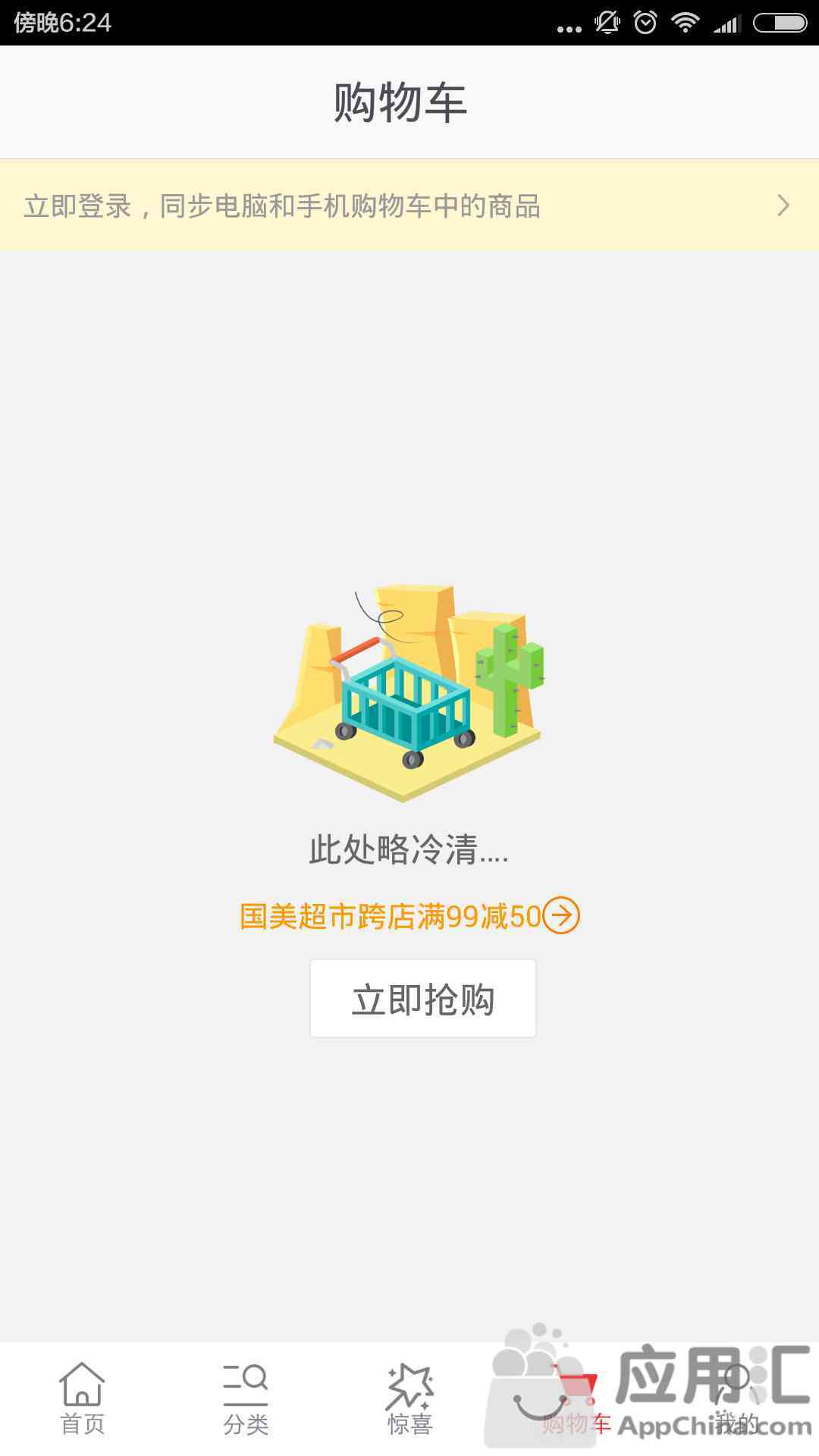Open the login banner to sync cart
The image size is (819, 1456).
point(409,206)
